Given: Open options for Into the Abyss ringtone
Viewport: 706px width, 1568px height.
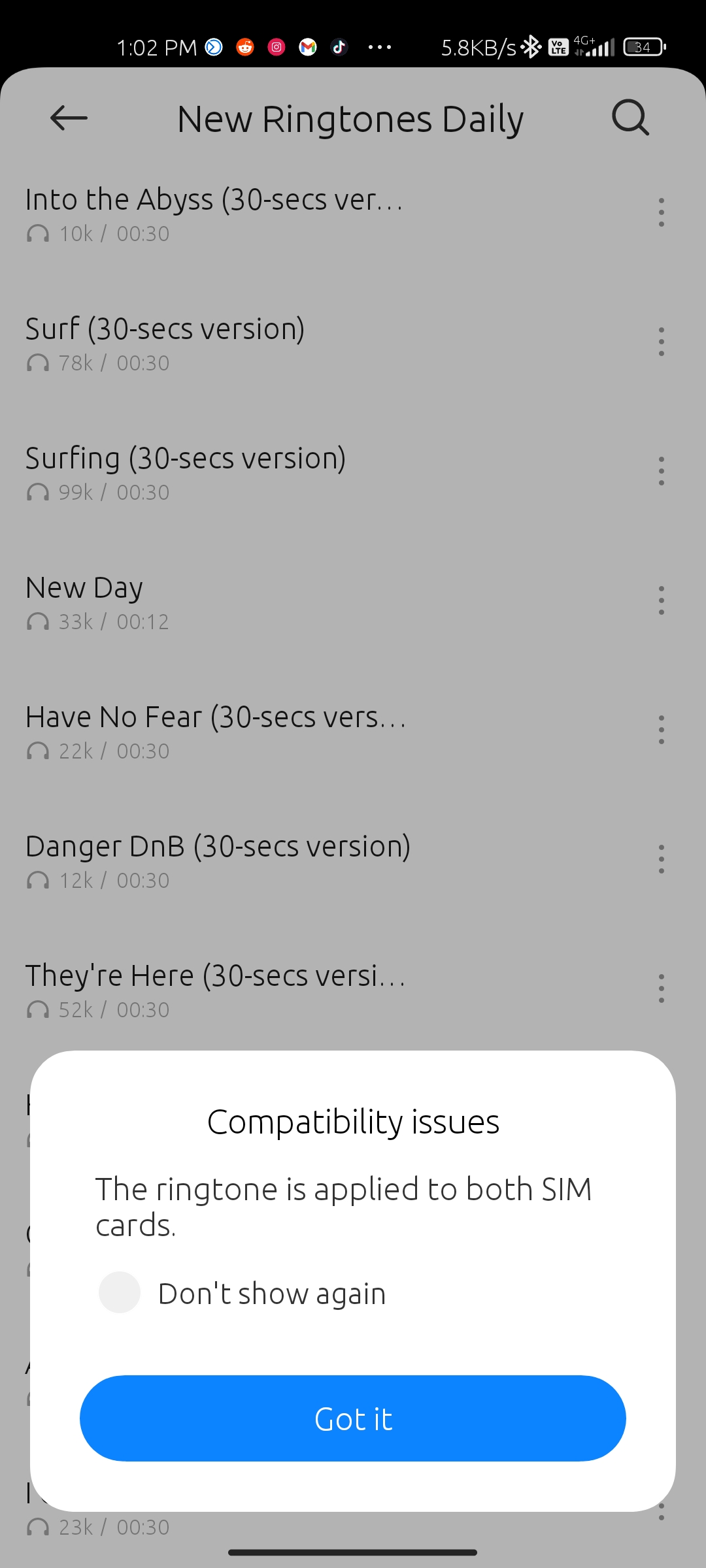Looking at the screenshot, I should click(x=662, y=212).
